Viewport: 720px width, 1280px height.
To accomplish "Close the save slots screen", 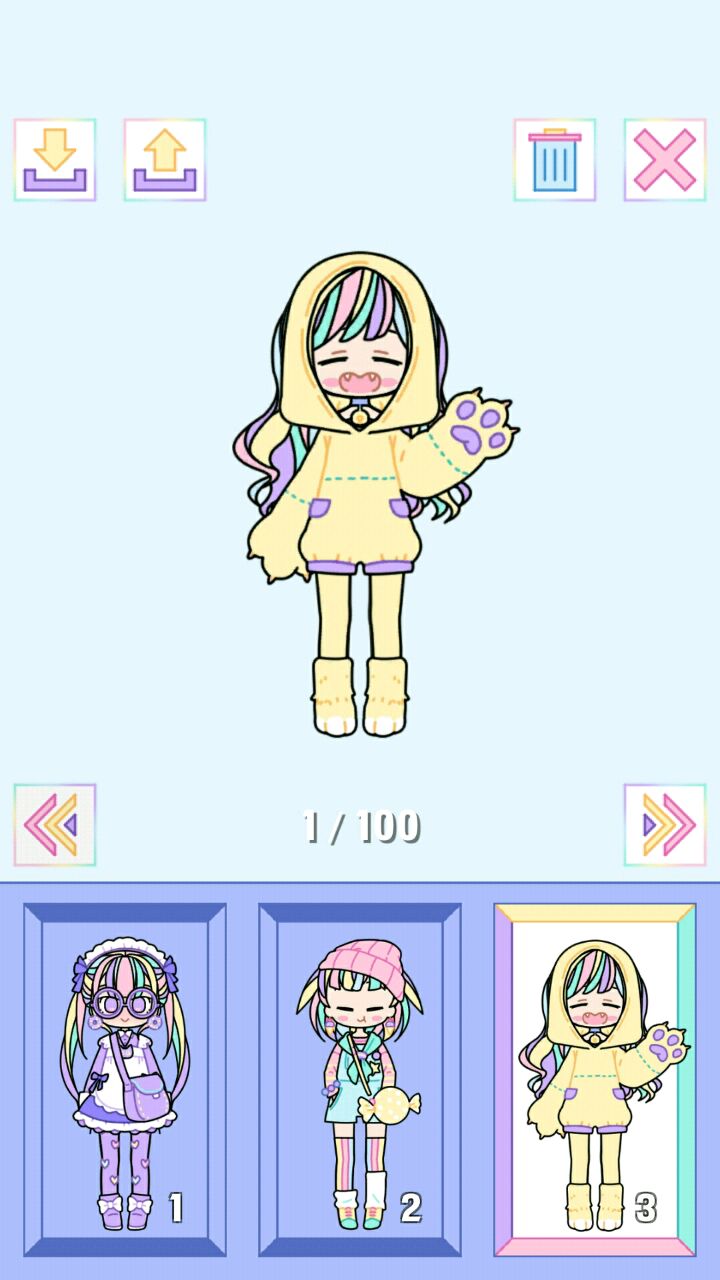I will pyautogui.click(x=665, y=160).
